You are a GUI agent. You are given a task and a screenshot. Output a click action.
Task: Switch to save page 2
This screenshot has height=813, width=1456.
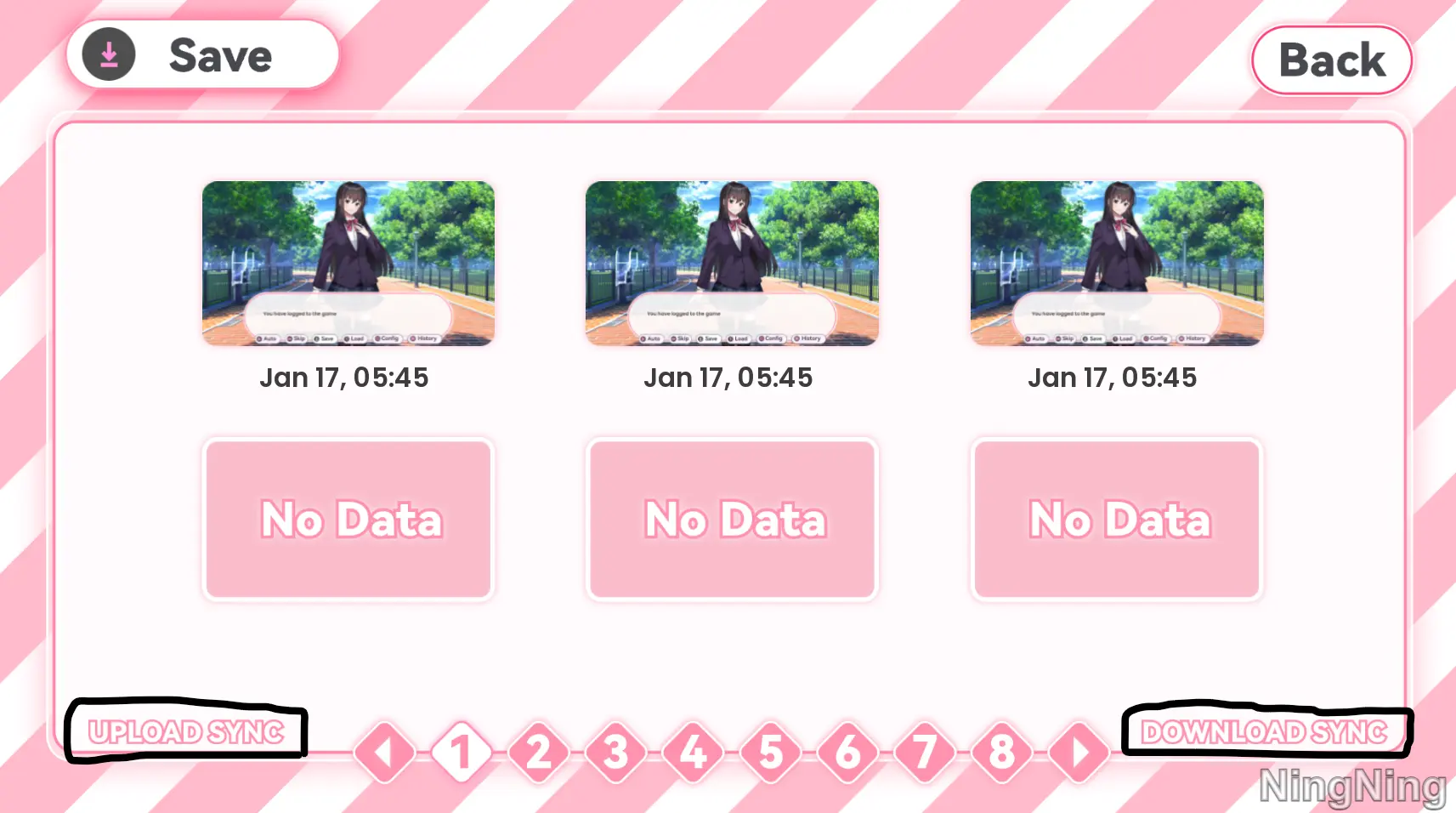[539, 753]
